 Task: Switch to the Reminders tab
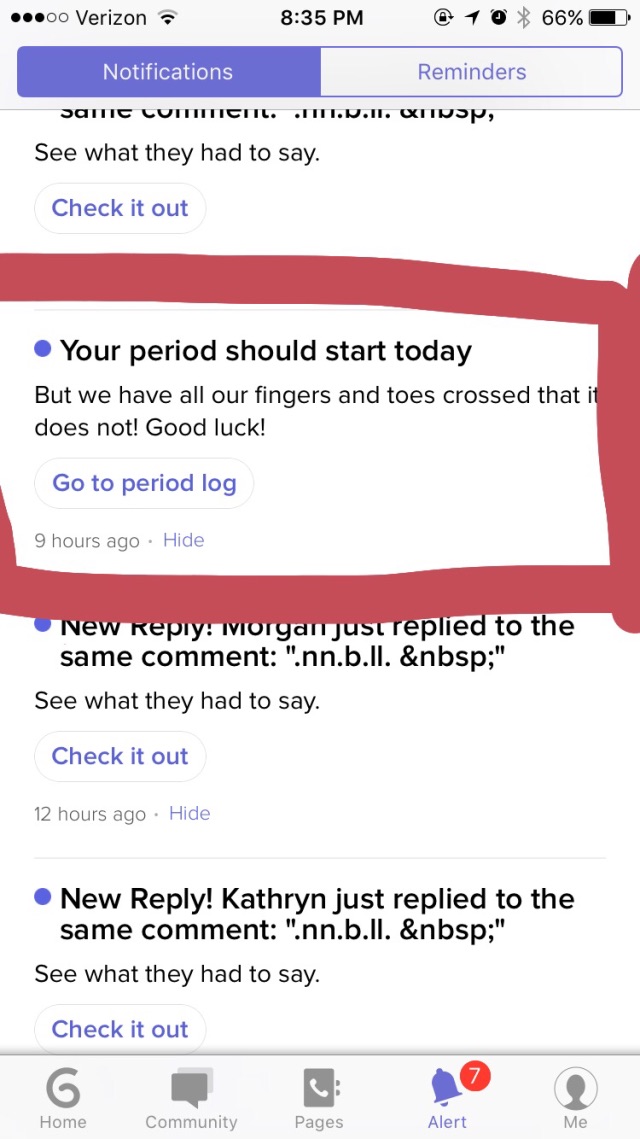pyautogui.click(x=471, y=72)
